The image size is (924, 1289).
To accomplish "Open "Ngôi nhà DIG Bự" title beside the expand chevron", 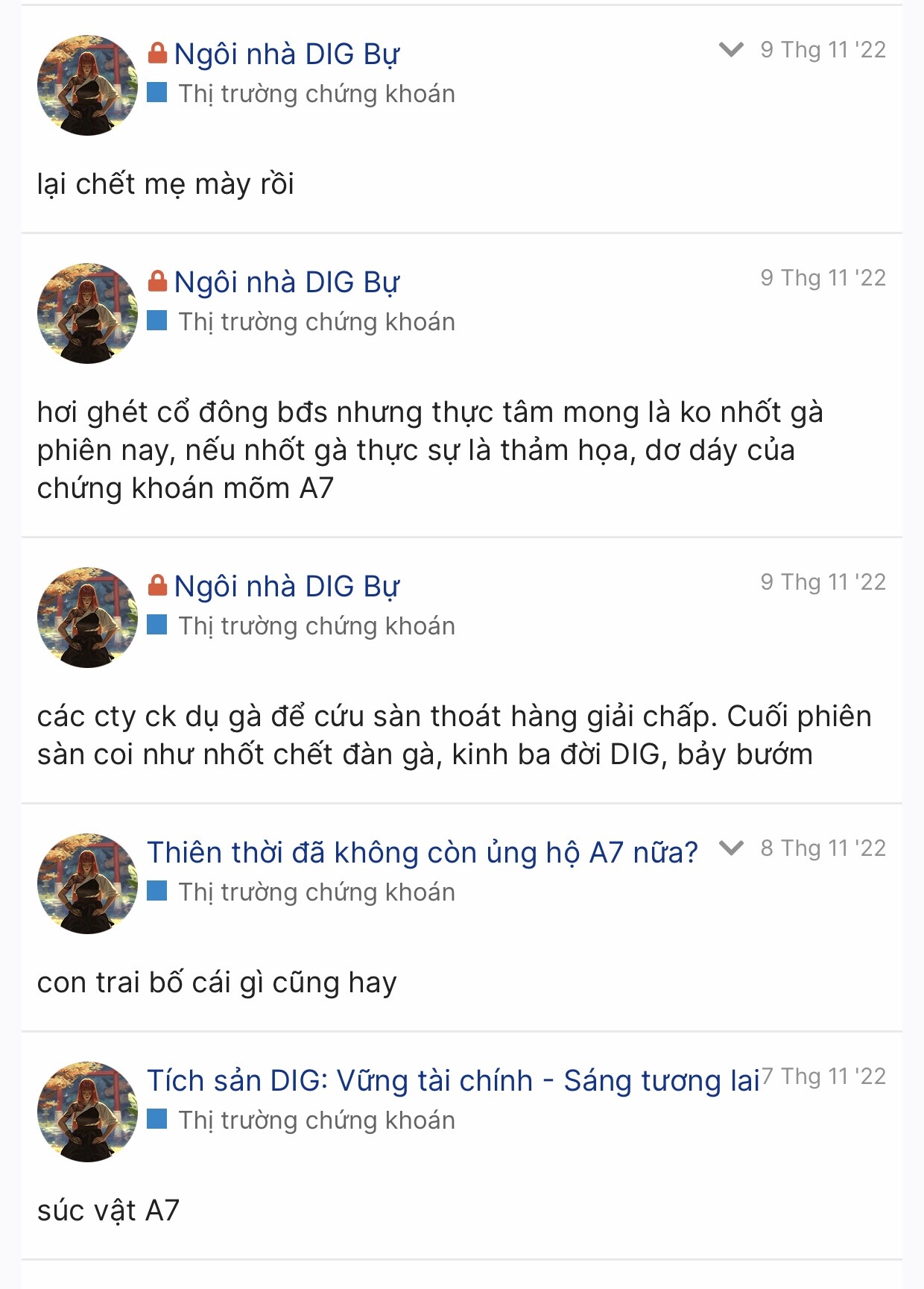I will tap(286, 54).
